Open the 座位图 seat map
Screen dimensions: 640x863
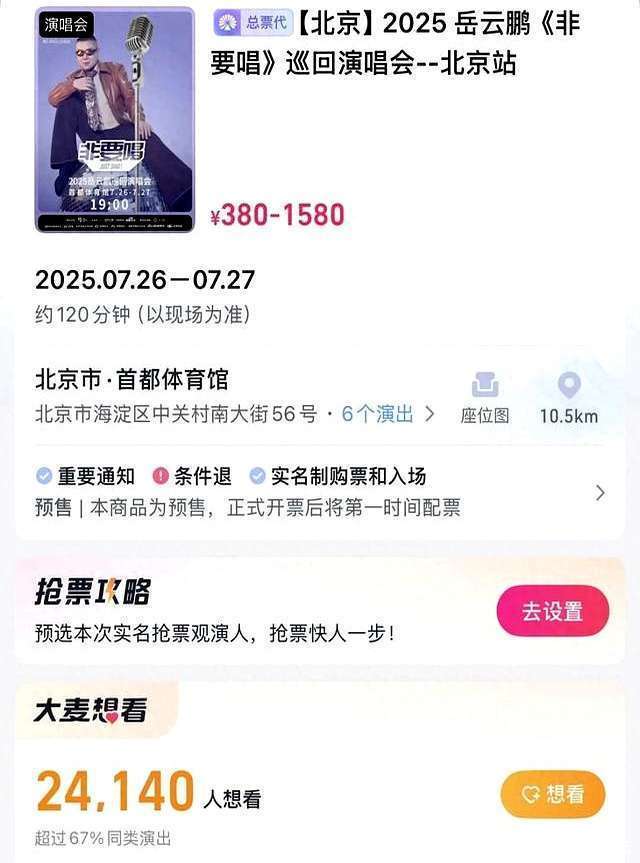coord(485,398)
